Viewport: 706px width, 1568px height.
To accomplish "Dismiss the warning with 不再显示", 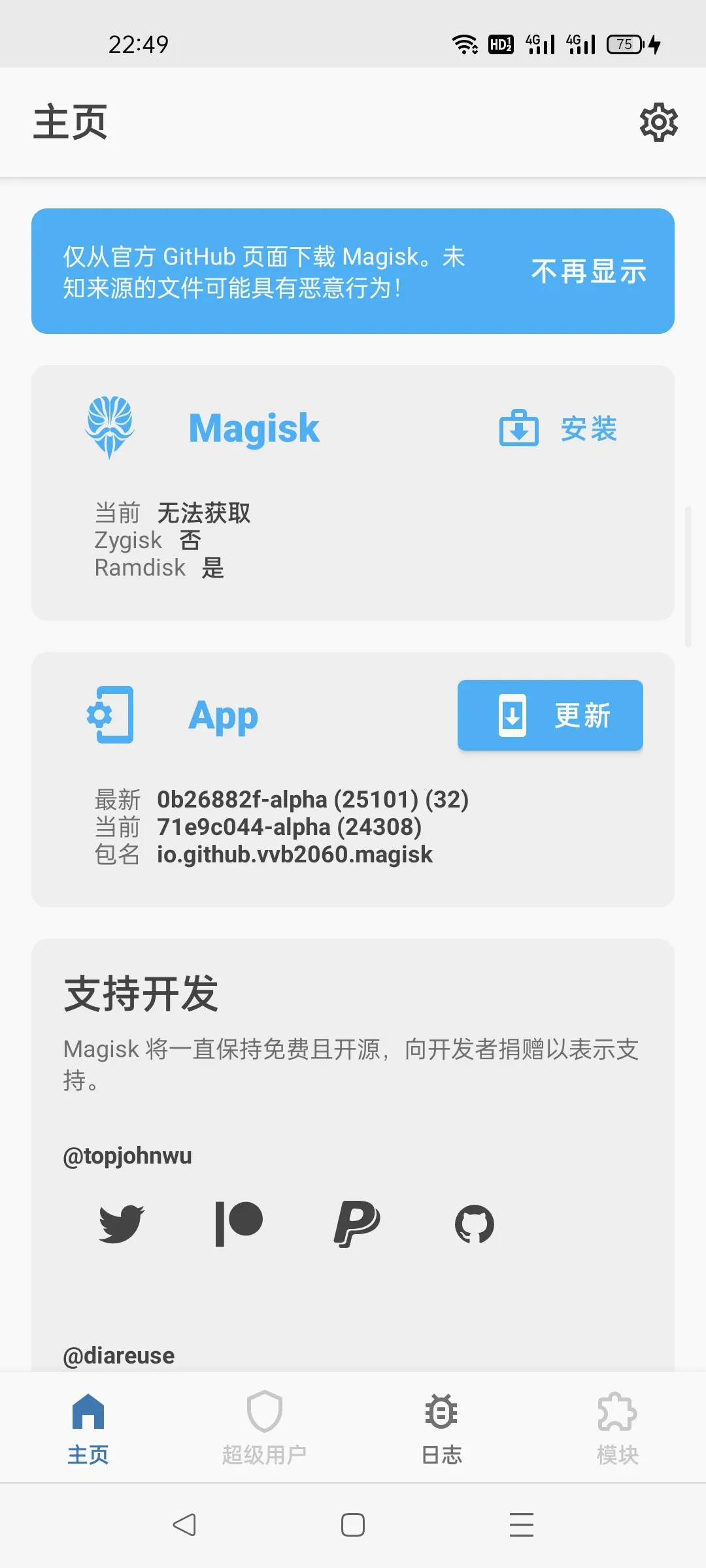I will pos(588,271).
